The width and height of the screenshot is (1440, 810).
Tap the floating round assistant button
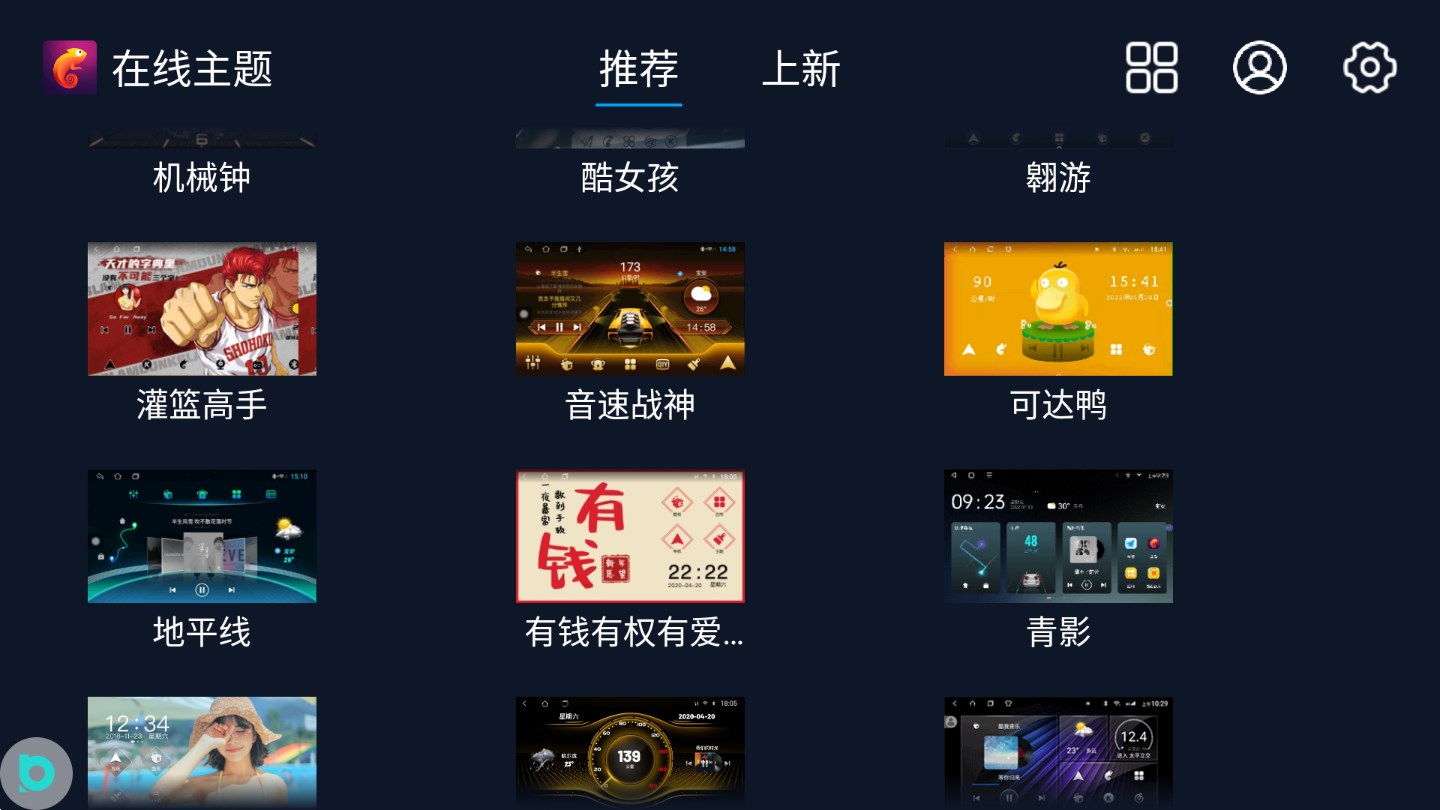point(37,772)
